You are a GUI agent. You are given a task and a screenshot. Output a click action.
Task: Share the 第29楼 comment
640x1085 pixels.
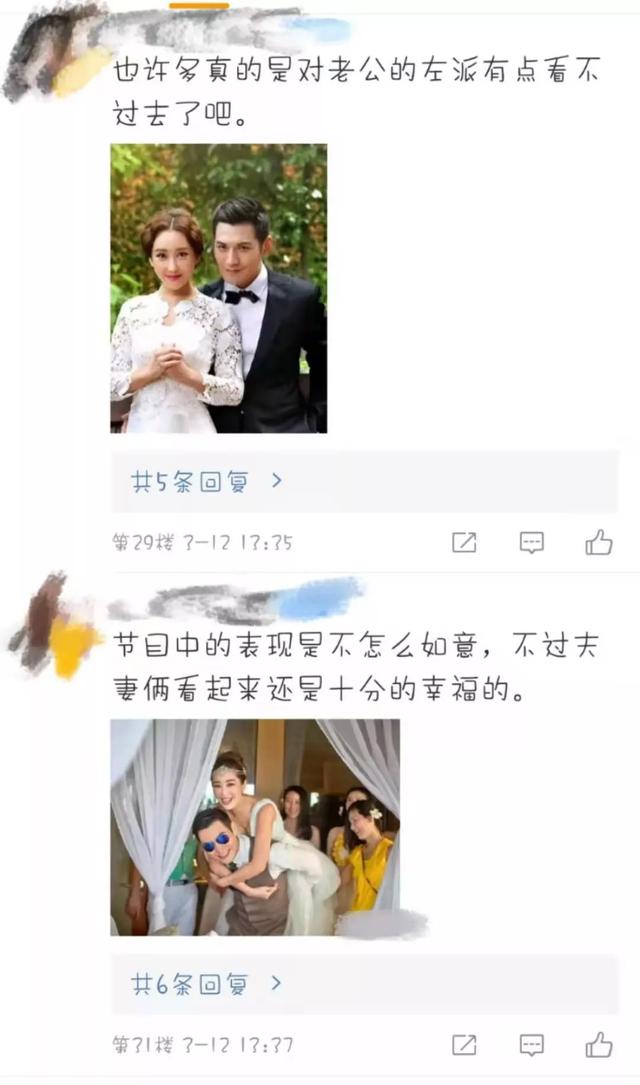(464, 543)
